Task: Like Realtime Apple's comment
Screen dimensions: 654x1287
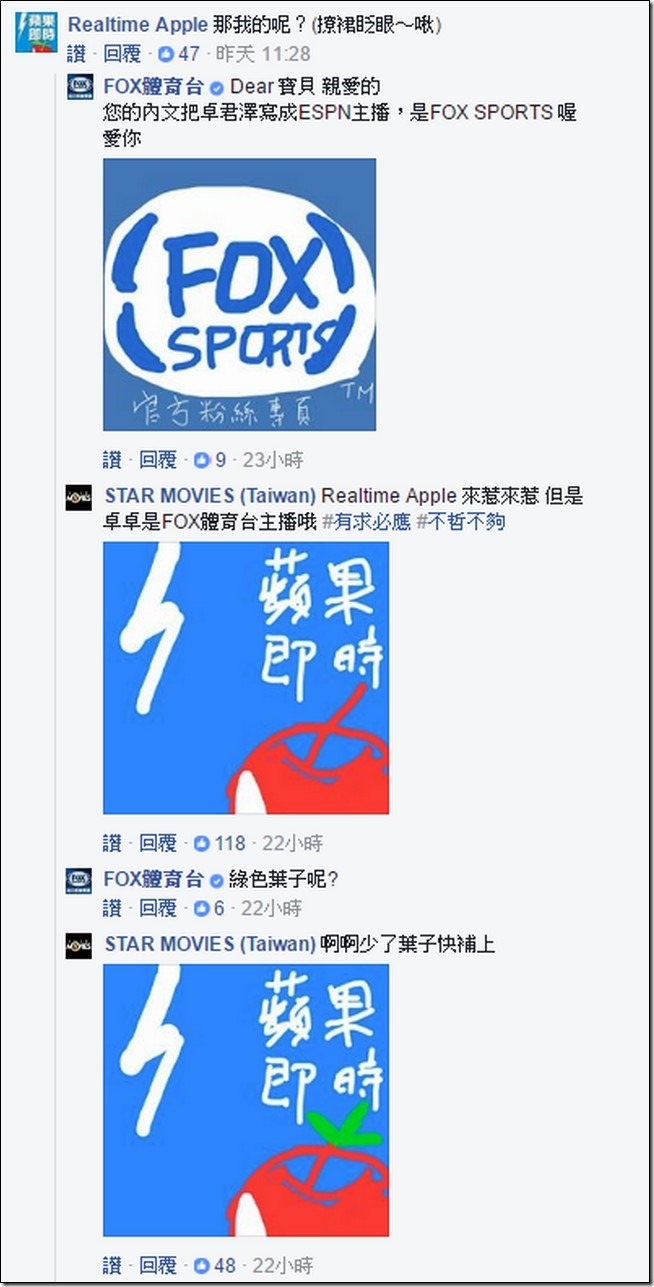Action: click(x=76, y=54)
